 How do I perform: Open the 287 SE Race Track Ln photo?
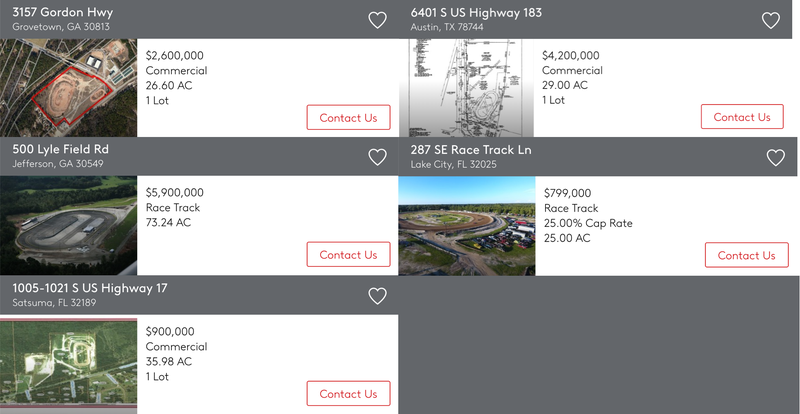467,226
